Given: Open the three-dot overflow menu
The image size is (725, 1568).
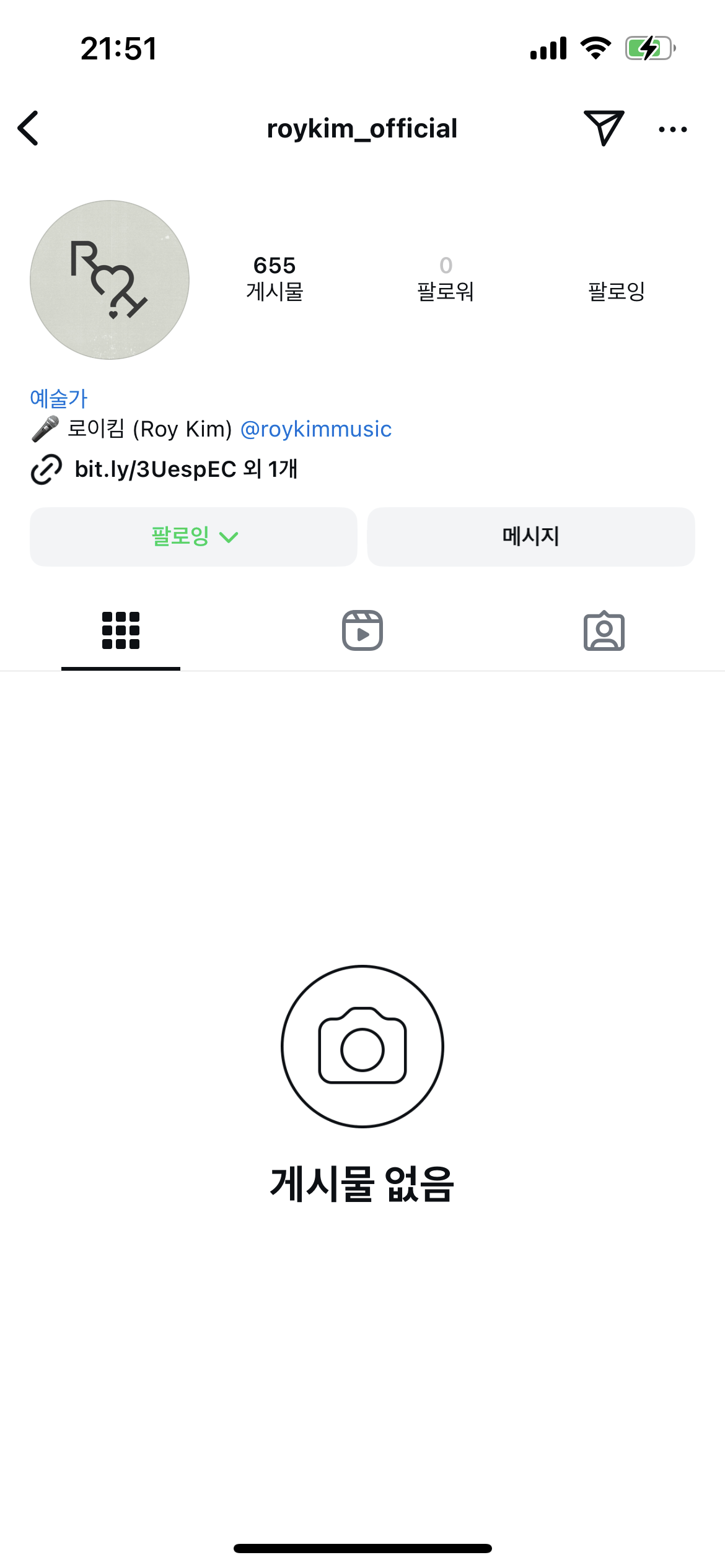Looking at the screenshot, I should (x=672, y=129).
